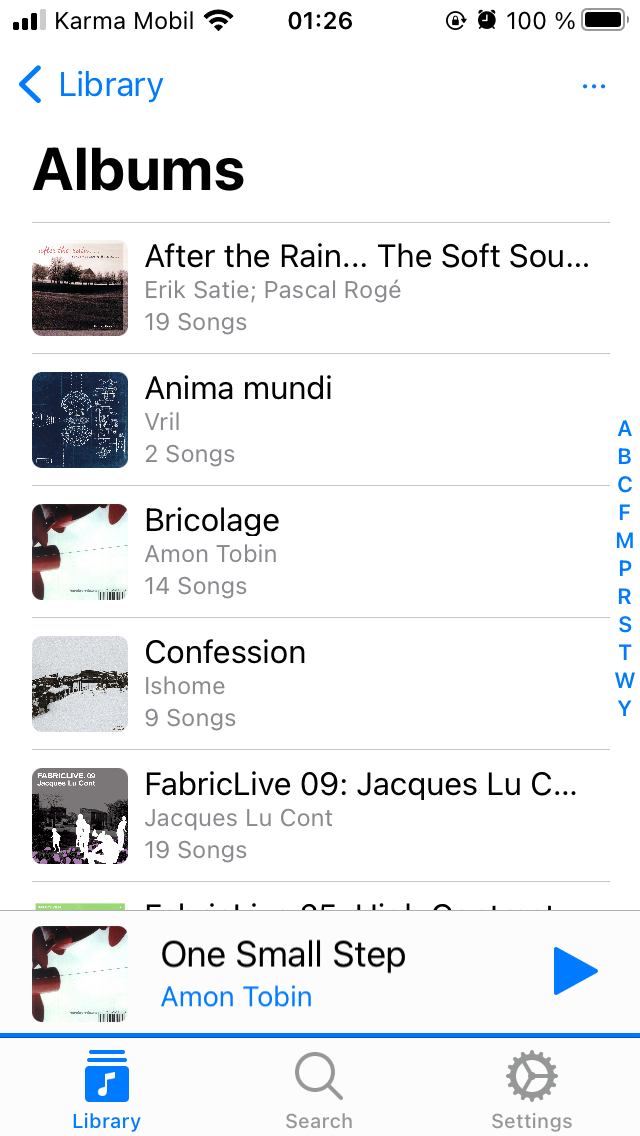Jump to letter Y in the index
Viewport: 640px width, 1136px height.
tap(624, 709)
